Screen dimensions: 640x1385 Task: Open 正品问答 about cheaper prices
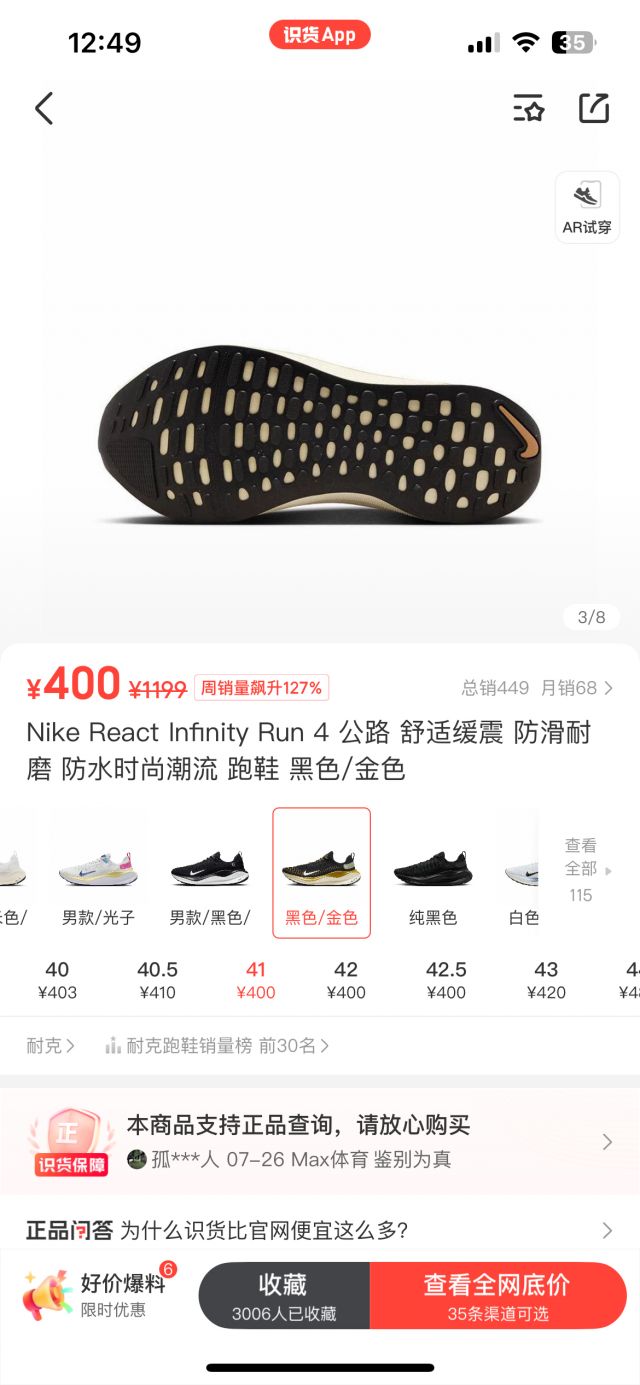320,1230
